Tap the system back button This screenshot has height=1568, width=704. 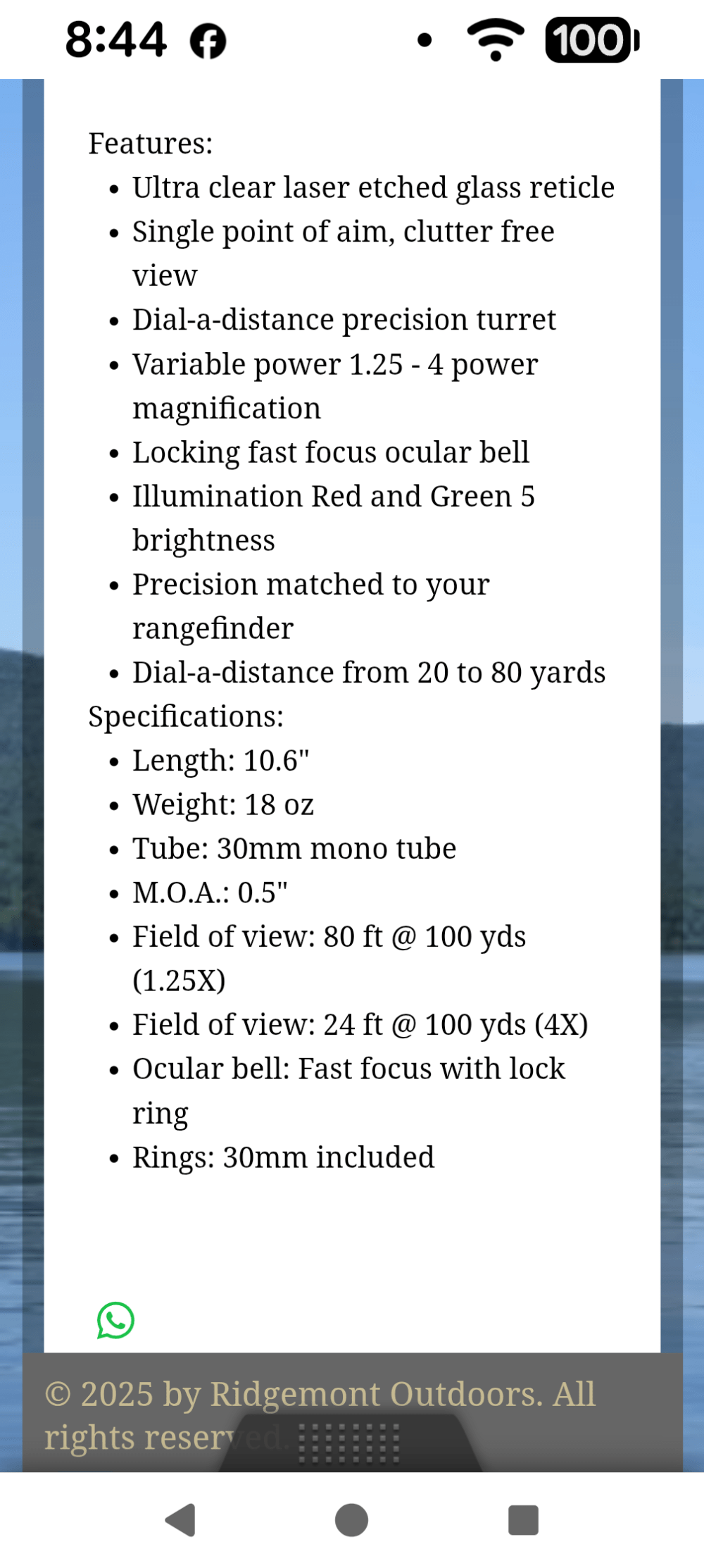[180, 1519]
